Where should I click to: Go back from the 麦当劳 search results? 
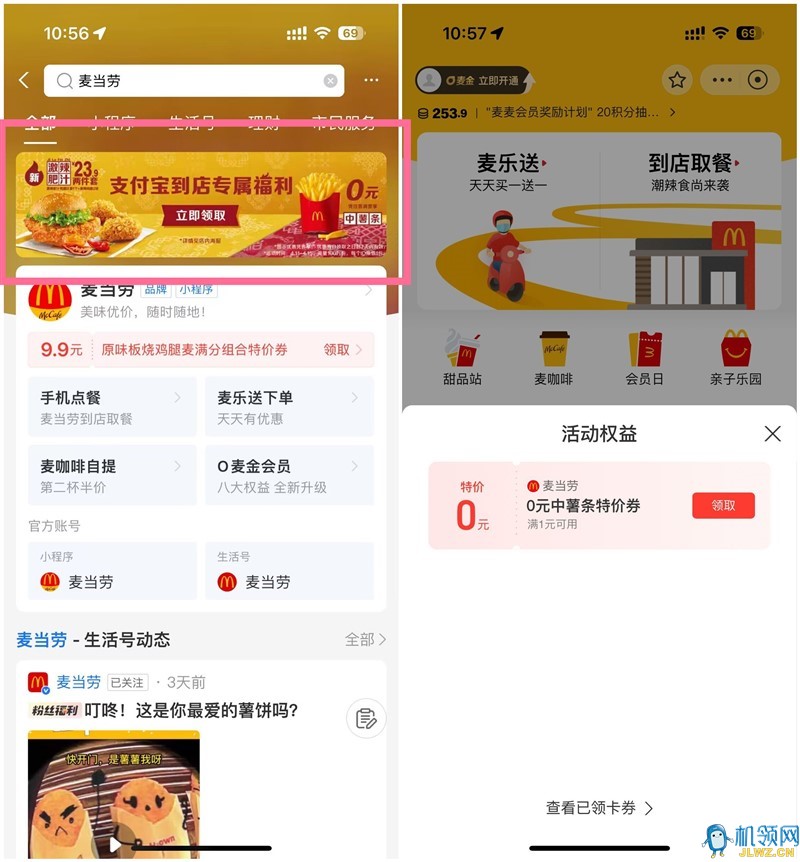tap(25, 81)
